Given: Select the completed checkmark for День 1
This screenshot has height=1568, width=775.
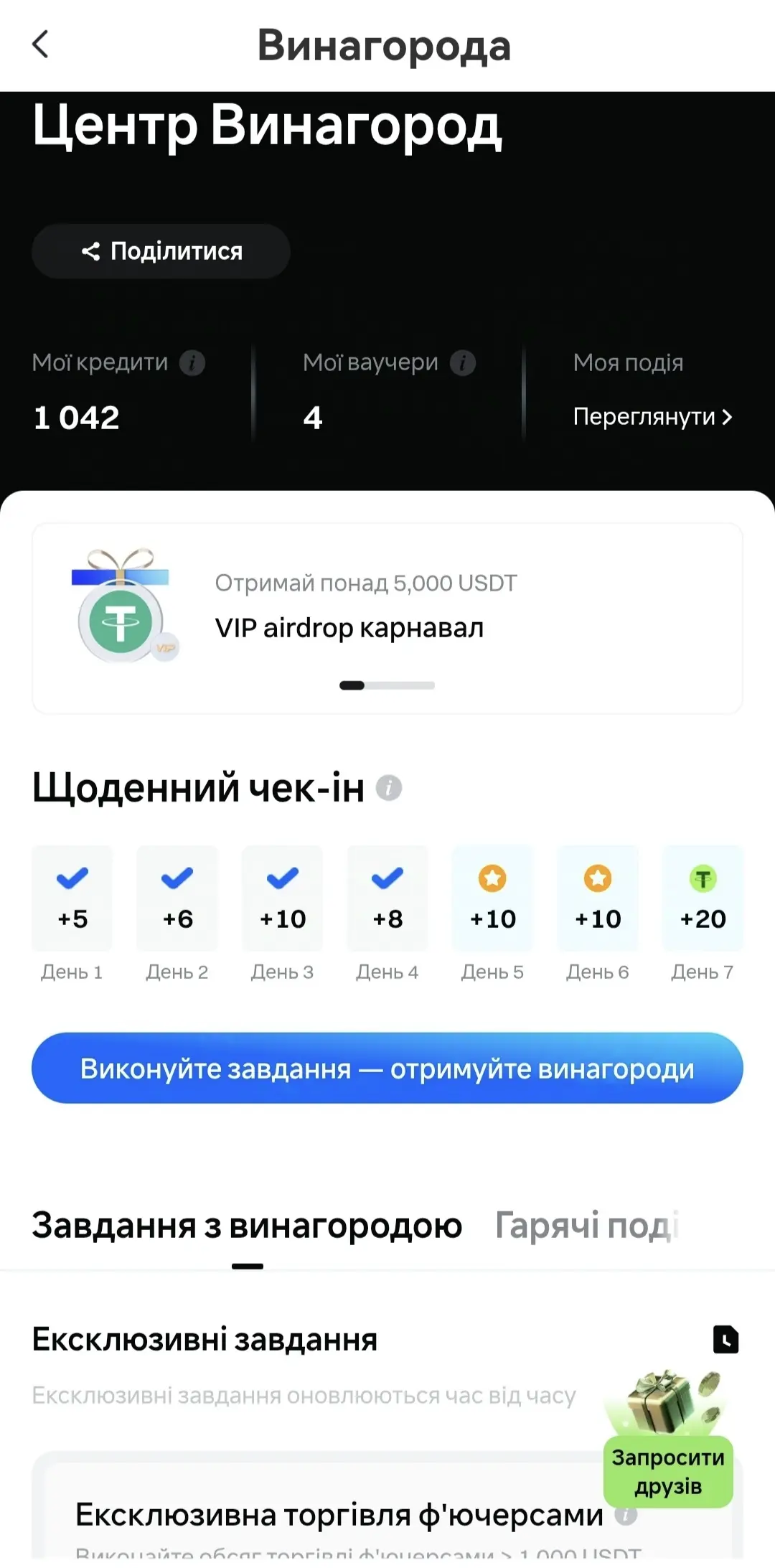Looking at the screenshot, I should coord(72,877).
